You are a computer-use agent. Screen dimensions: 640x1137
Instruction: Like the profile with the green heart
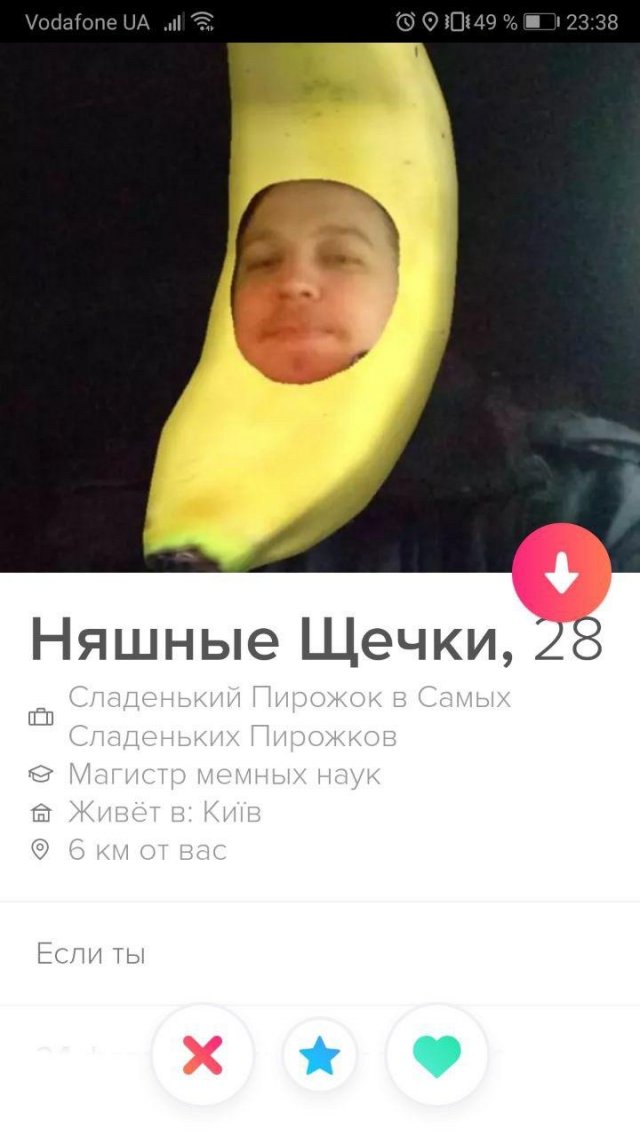(437, 1055)
